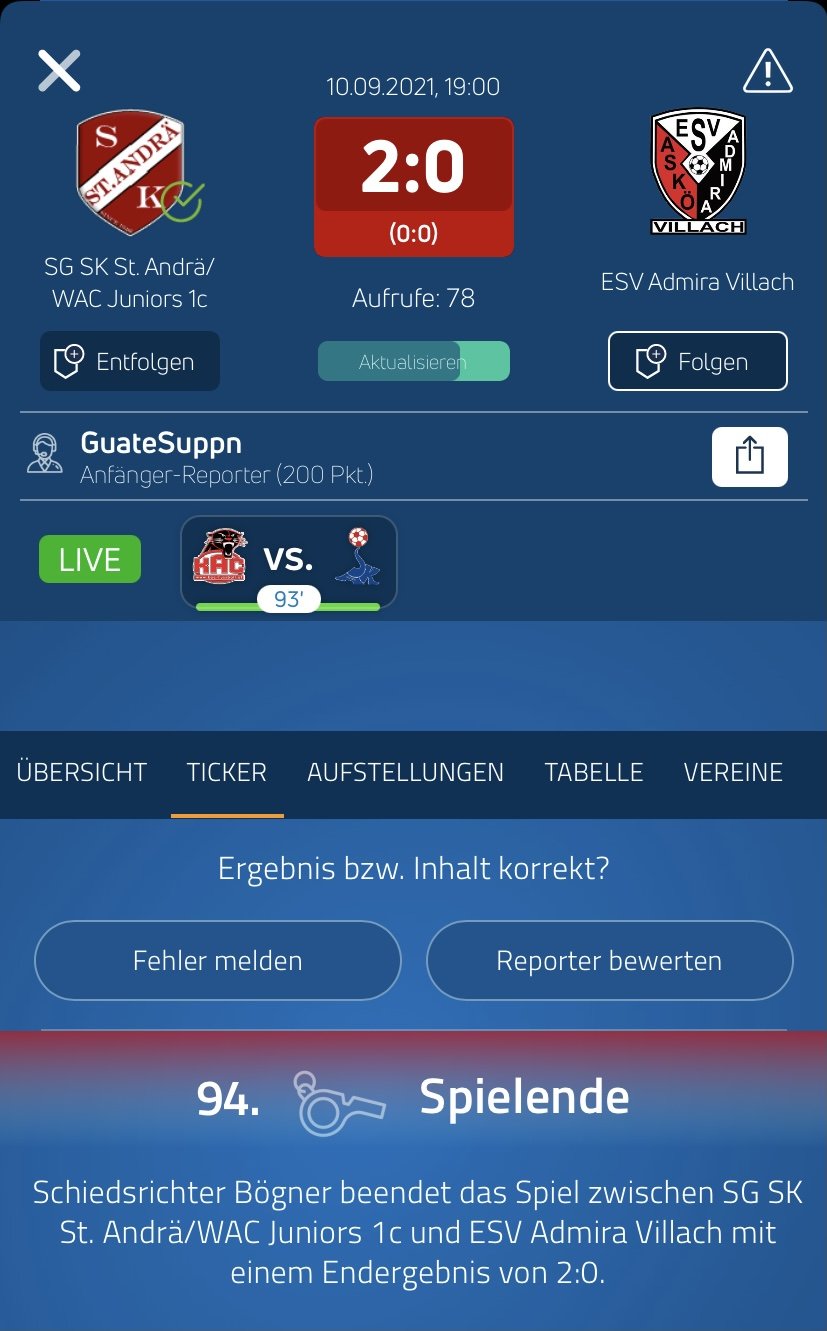Tap Reporter bewerten button
Screen dimensions: 827x1331
pyautogui.click(x=610, y=961)
